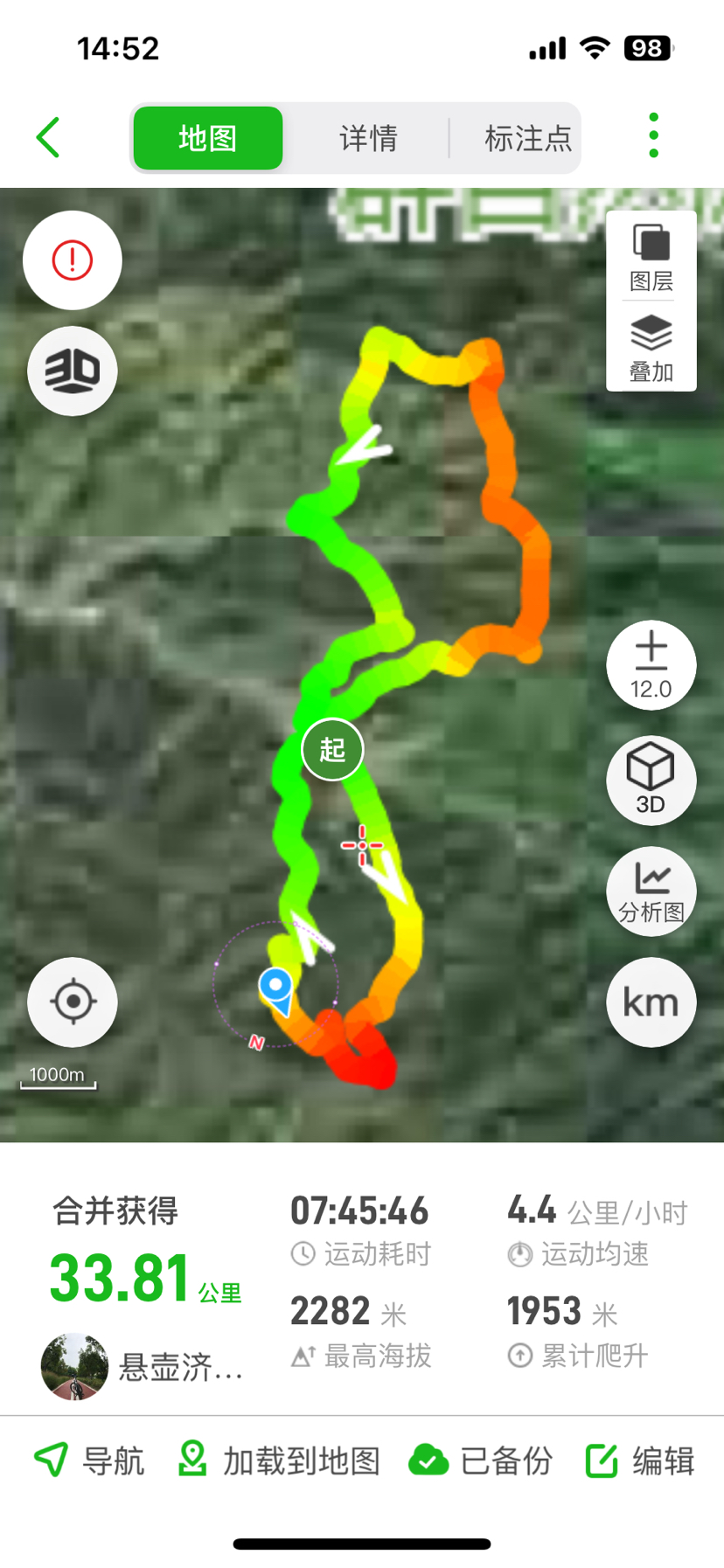Tap the 12.0 zoom level button
Image resolution: width=724 pixels, height=1568 pixels.
click(651, 665)
